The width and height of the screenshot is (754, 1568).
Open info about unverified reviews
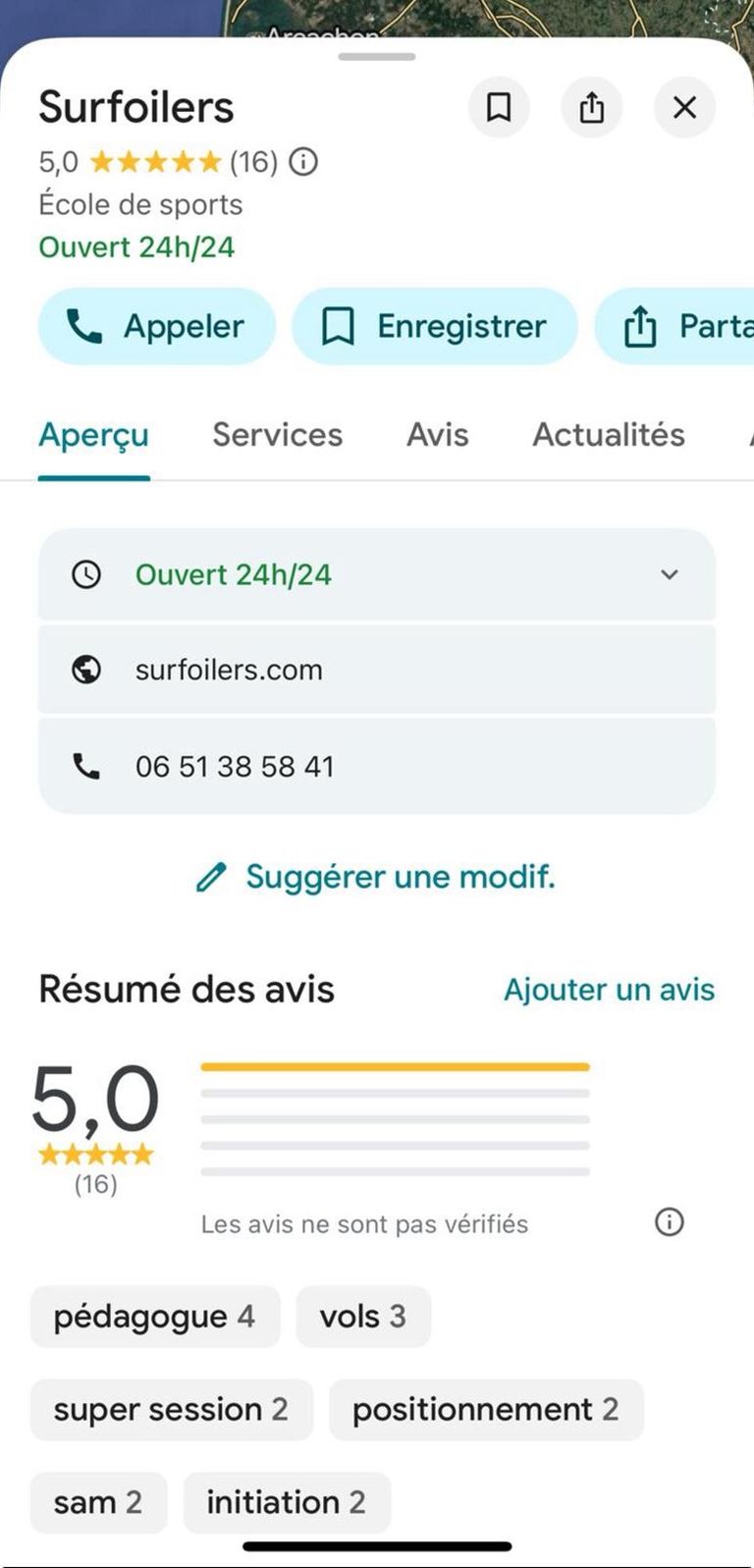[x=669, y=1222]
